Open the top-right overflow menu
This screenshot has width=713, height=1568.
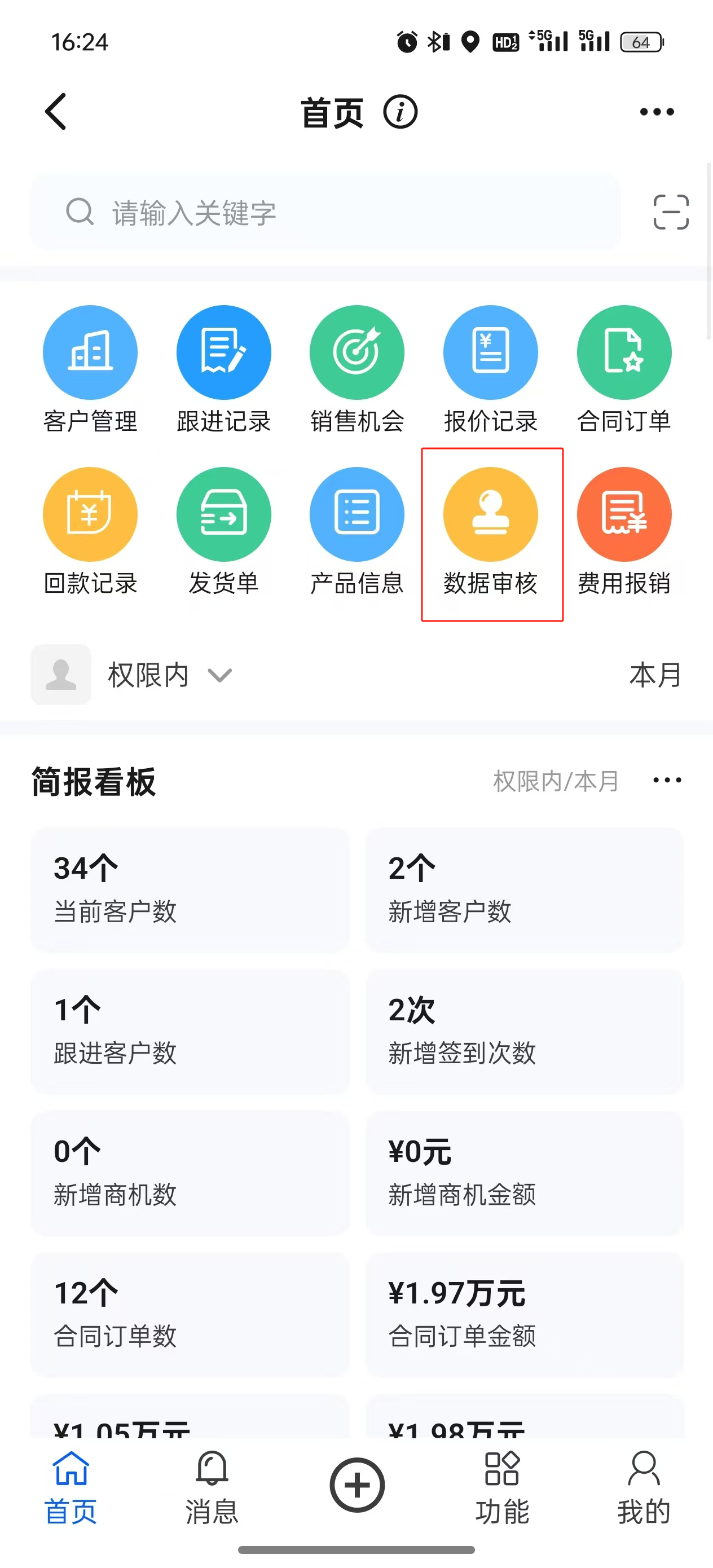click(x=657, y=112)
